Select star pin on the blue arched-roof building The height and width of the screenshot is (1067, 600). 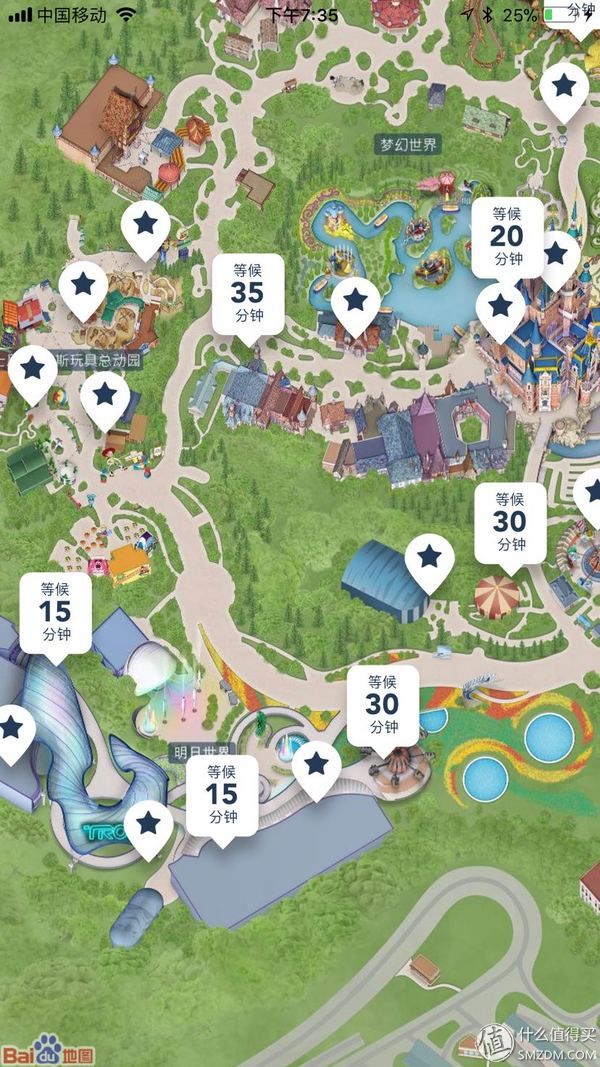pos(429,557)
